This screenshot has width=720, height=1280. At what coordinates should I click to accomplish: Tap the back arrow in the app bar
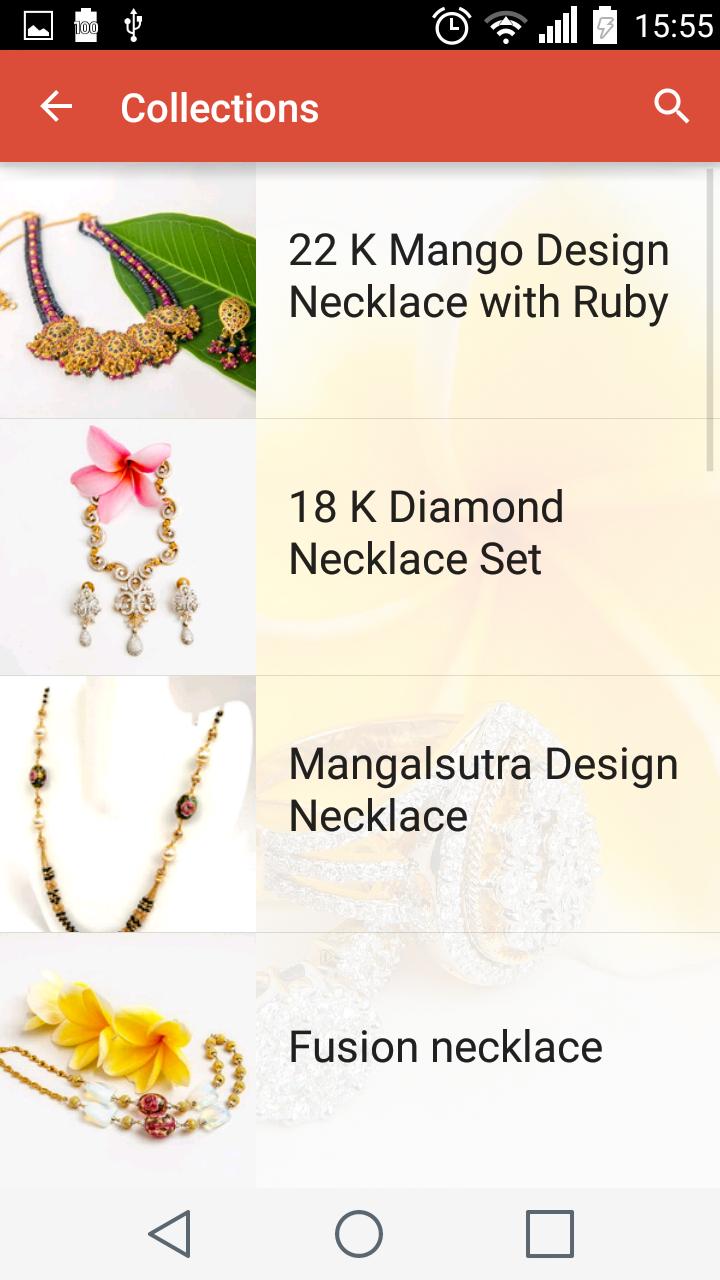pos(55,105)
